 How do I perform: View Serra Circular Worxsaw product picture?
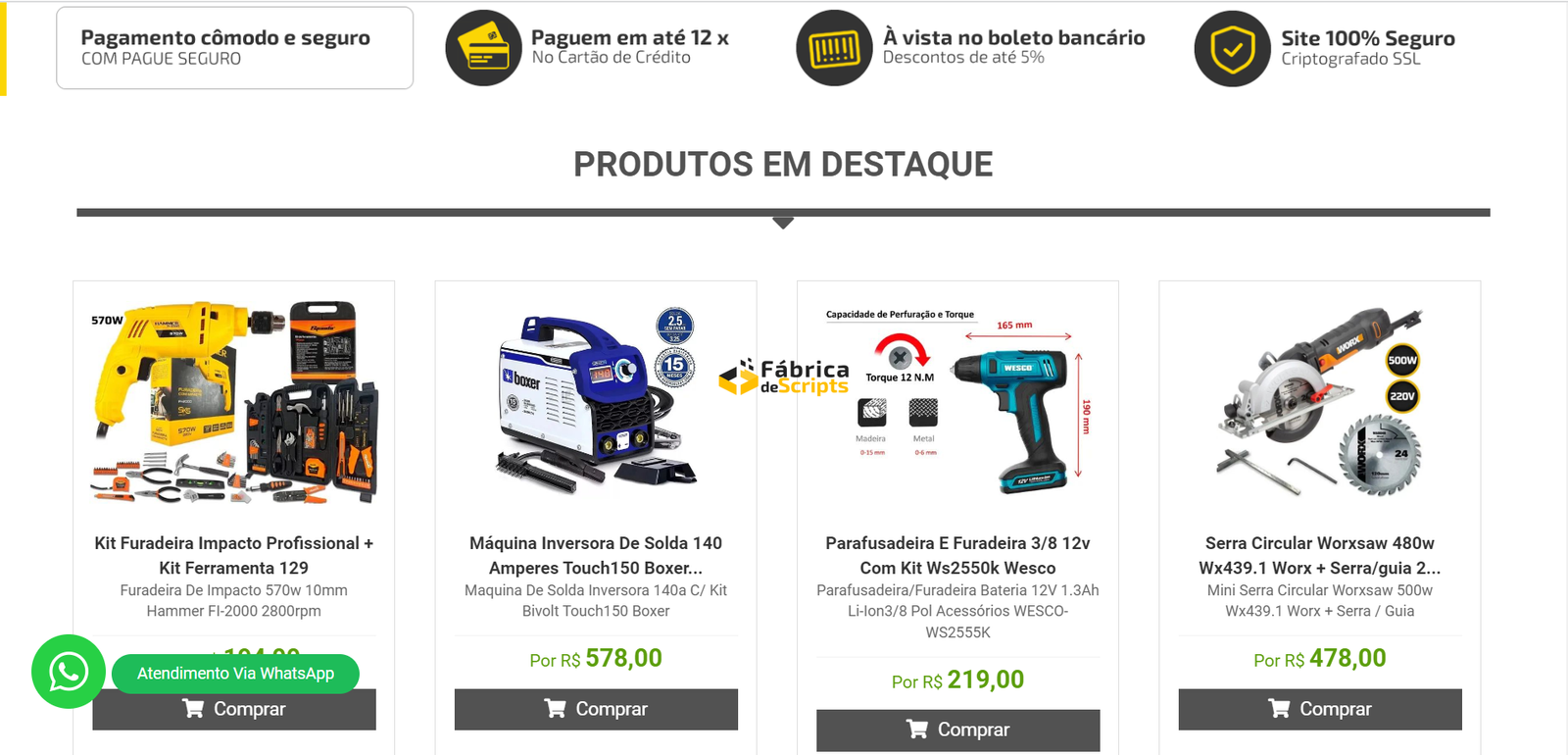[x=1319, y=402]
